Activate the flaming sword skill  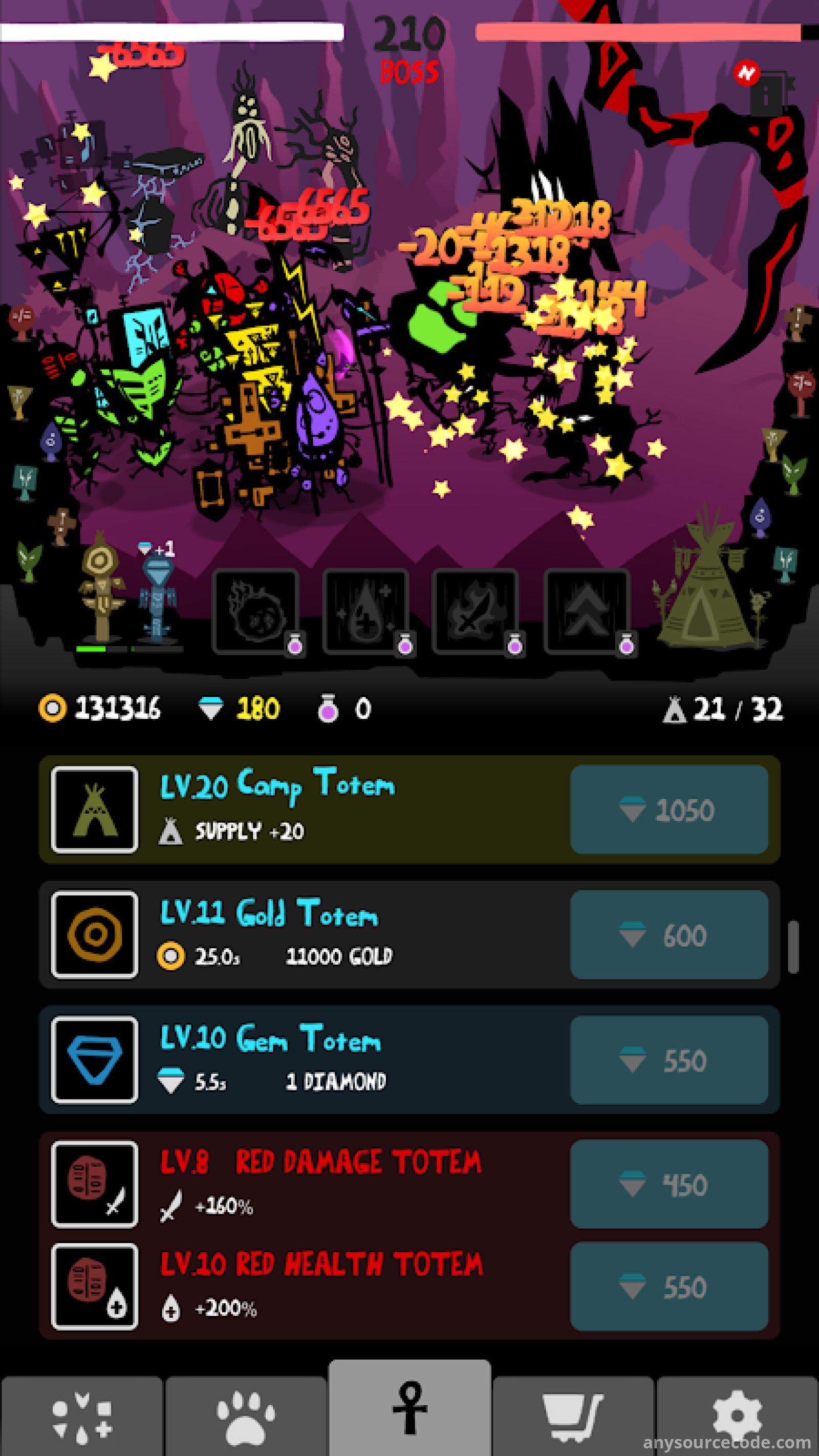click(x=475, y=612)
